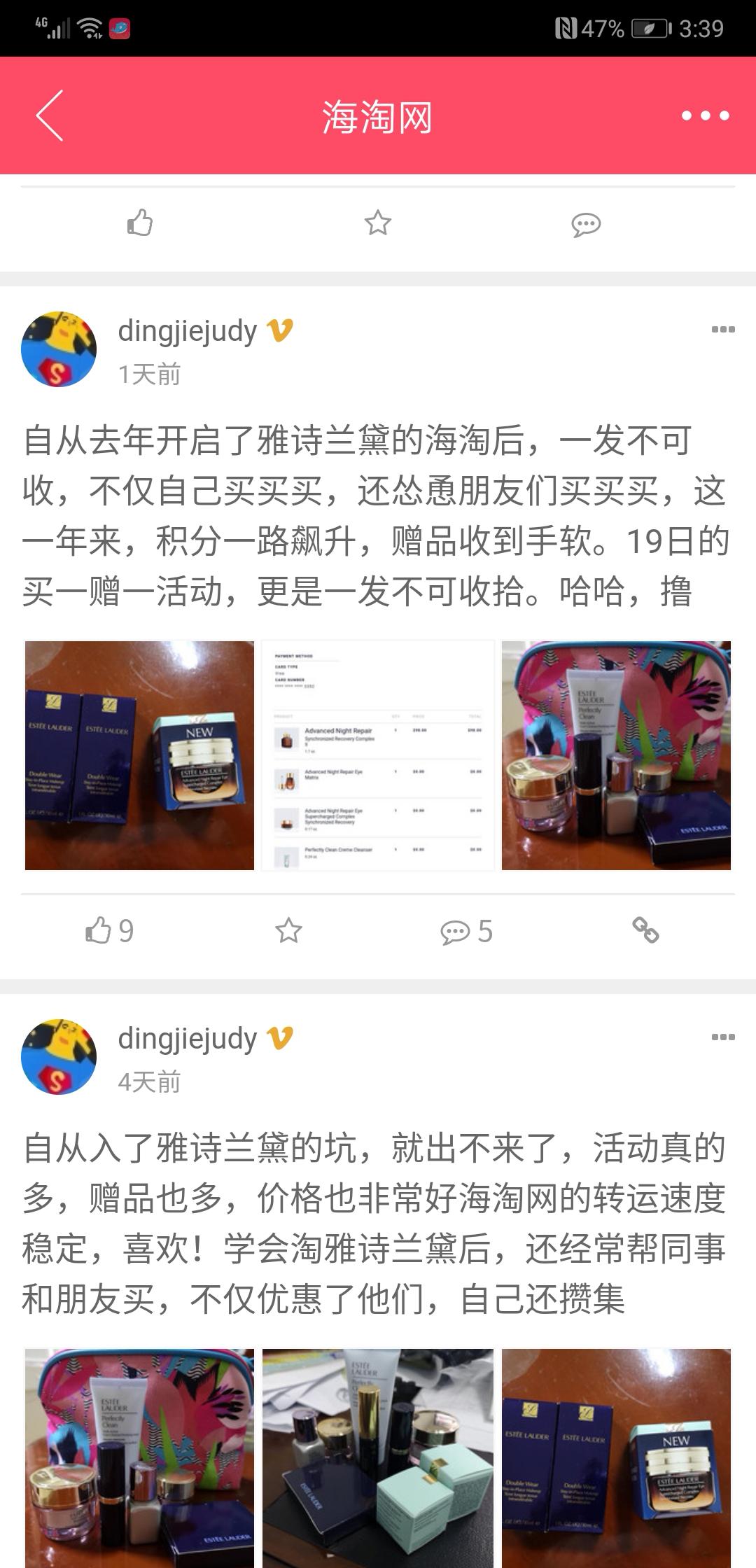The width and height of the screenshot is (756, 1568).
Task: Like the post above dingjiejudy's 1天前 post
Action: tap(139, 223)
